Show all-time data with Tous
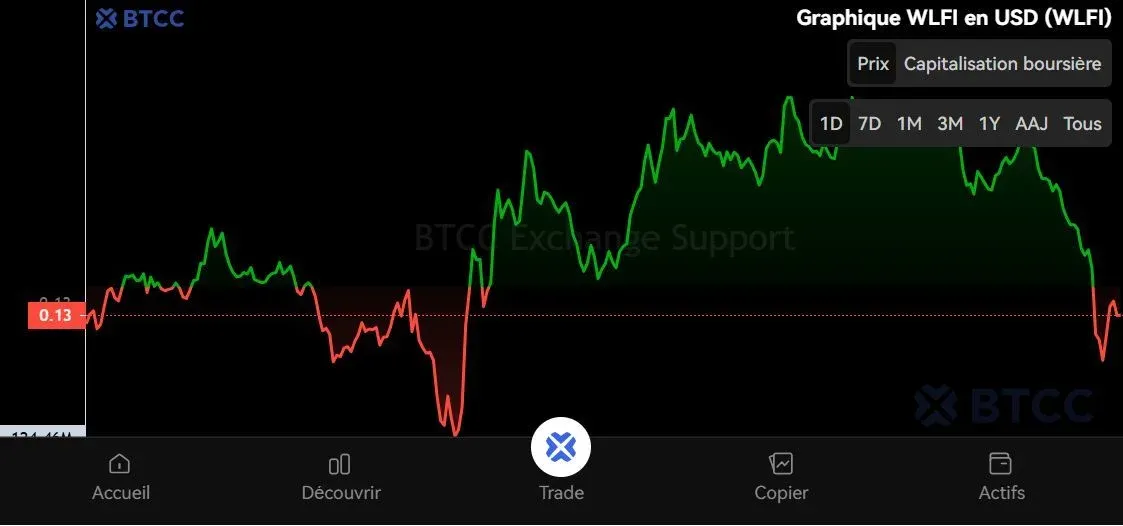Image resolution: width=1123 pixels, height=526 pixels. pos(1082,124)
